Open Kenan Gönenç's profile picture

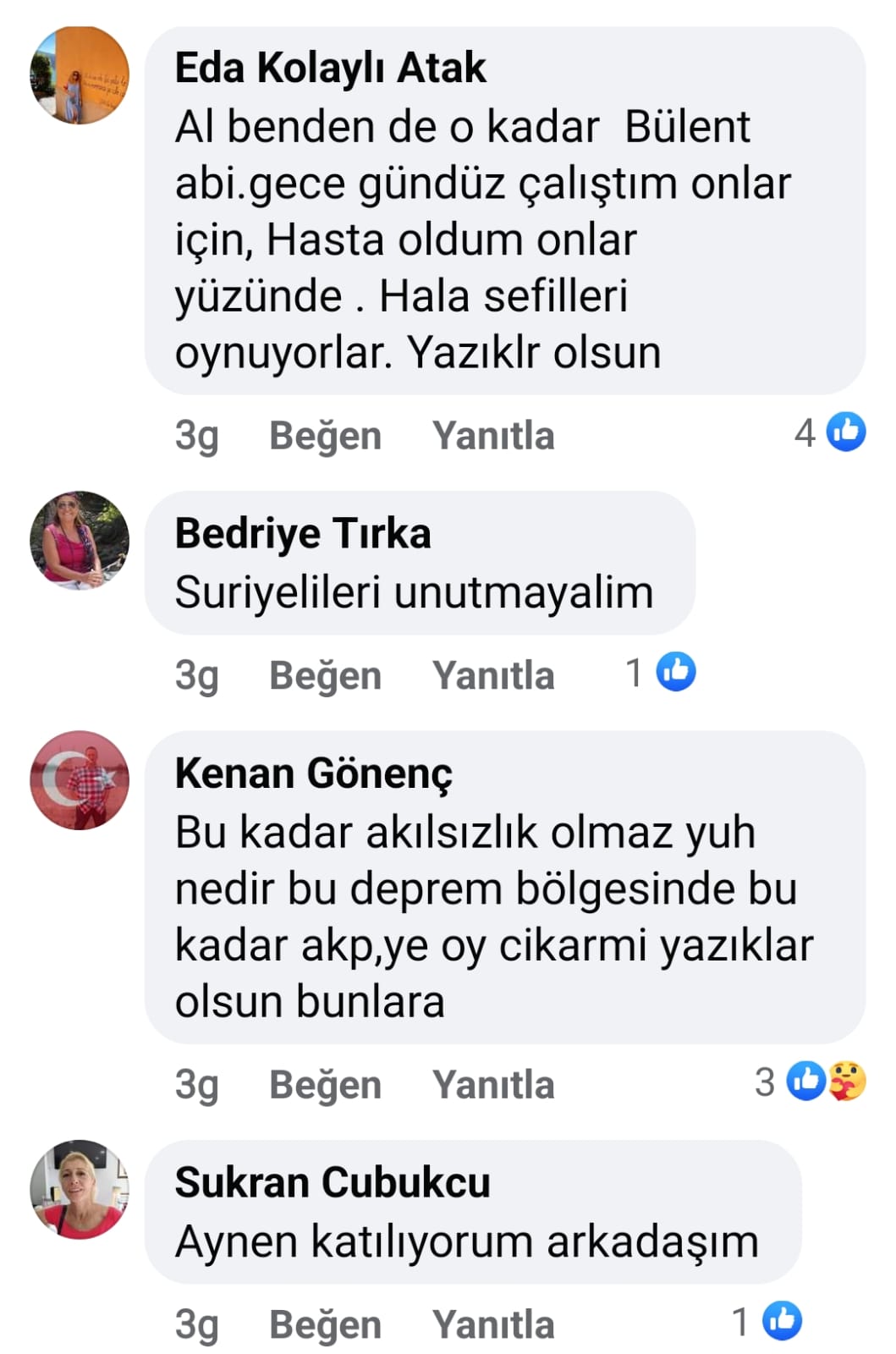[80, 779]
